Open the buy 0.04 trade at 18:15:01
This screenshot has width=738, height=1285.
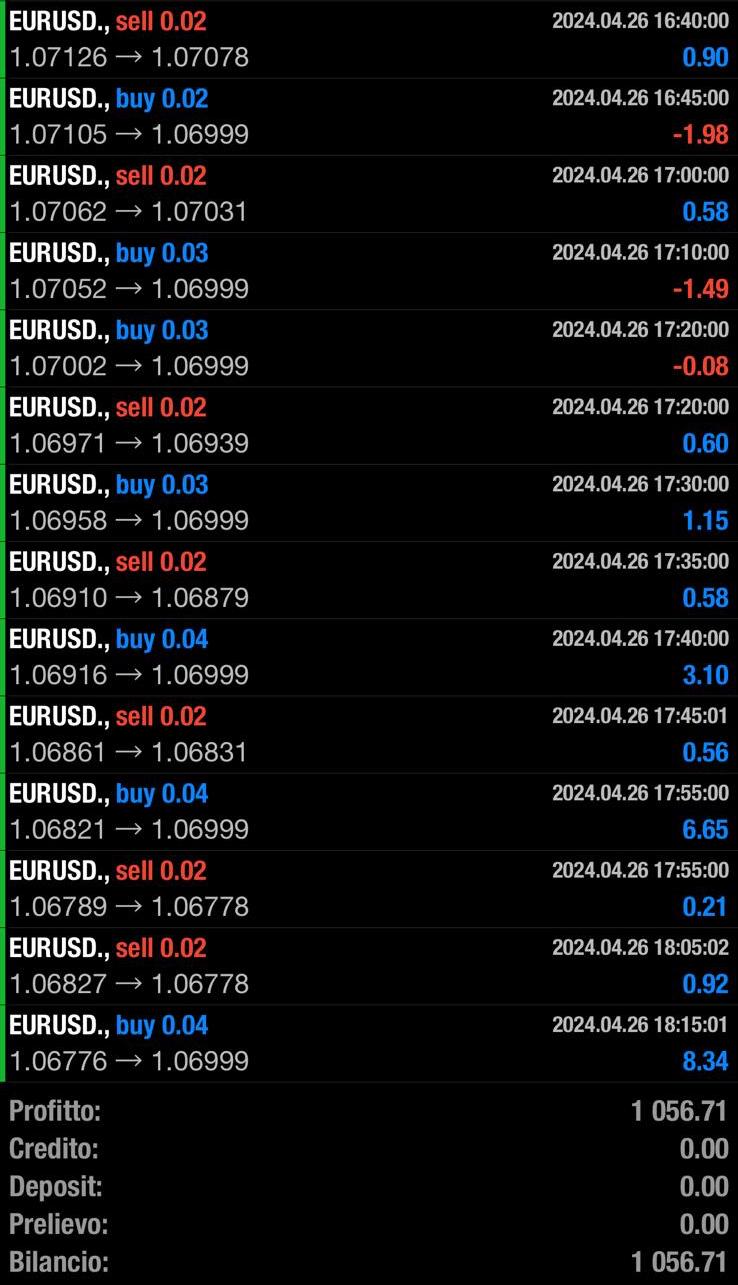pyautogui.click(x=369, y=1043)
